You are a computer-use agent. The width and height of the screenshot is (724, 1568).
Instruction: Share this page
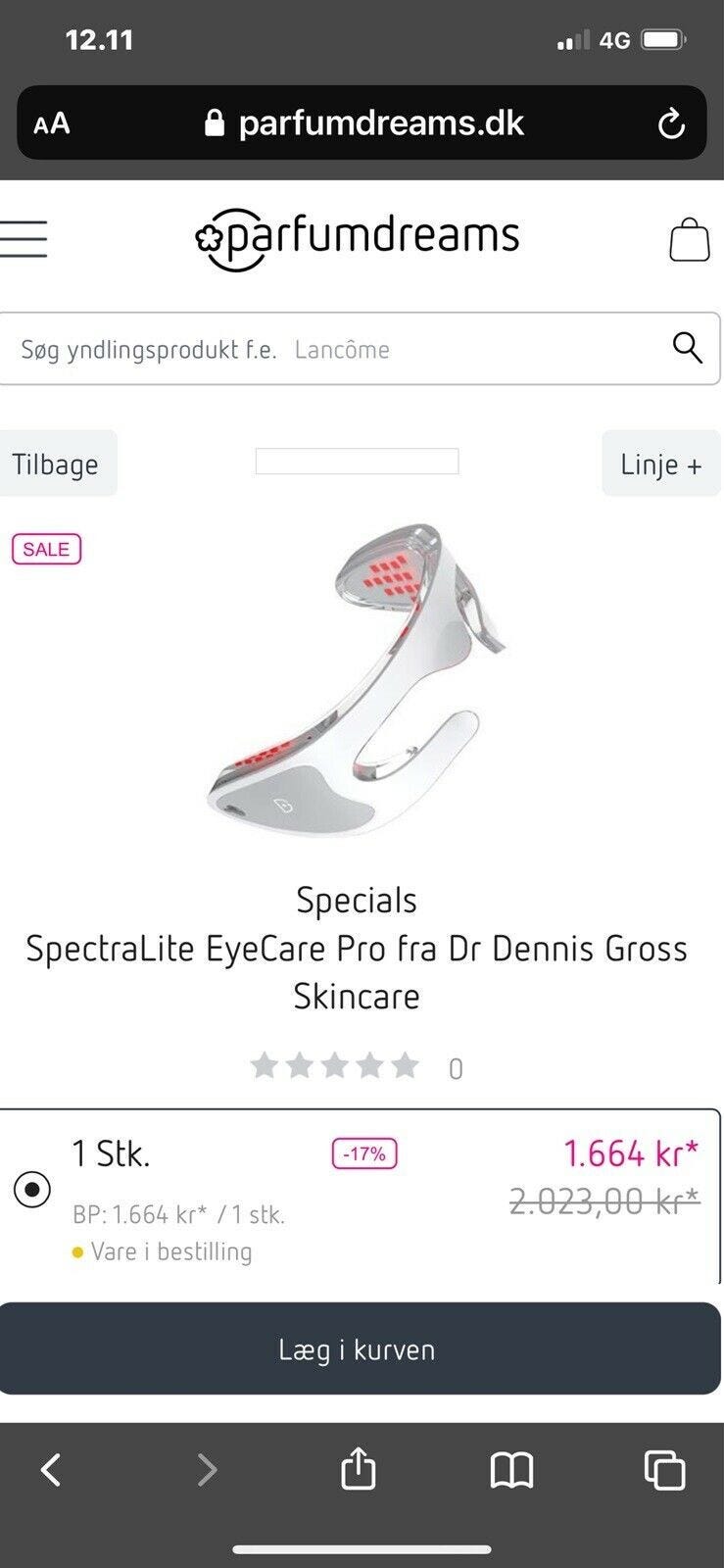coord(358,1469)
